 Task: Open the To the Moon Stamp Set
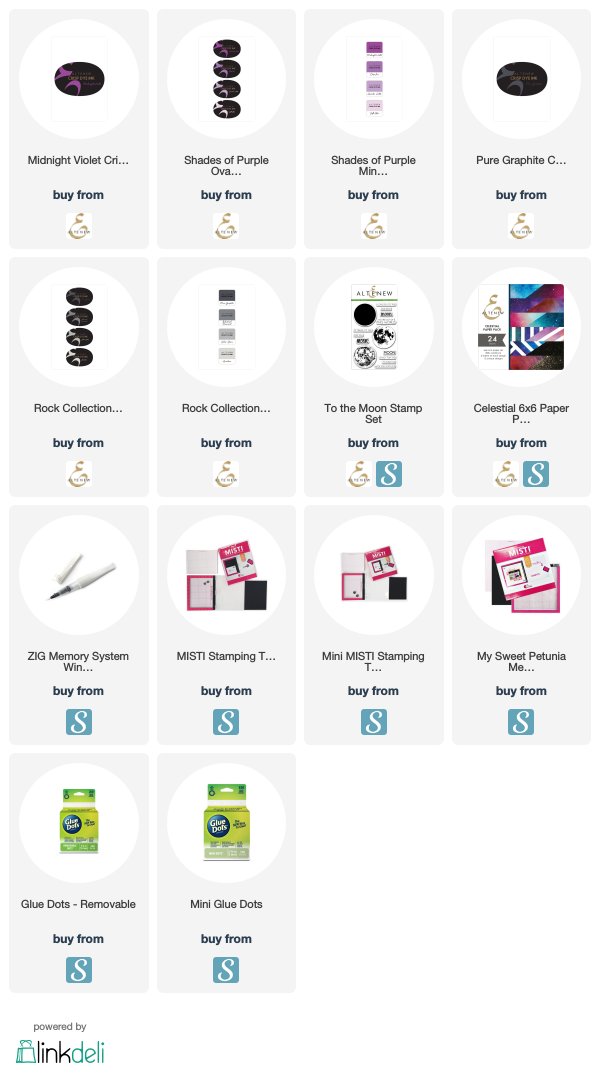pos(374,327)
